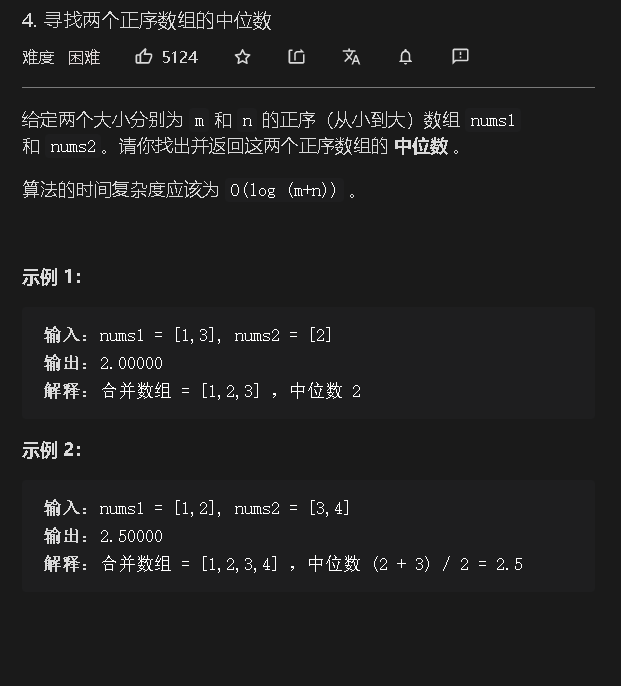Open the feedback report icon
Viewport: 621px width, 686px height.
point(460,56)
